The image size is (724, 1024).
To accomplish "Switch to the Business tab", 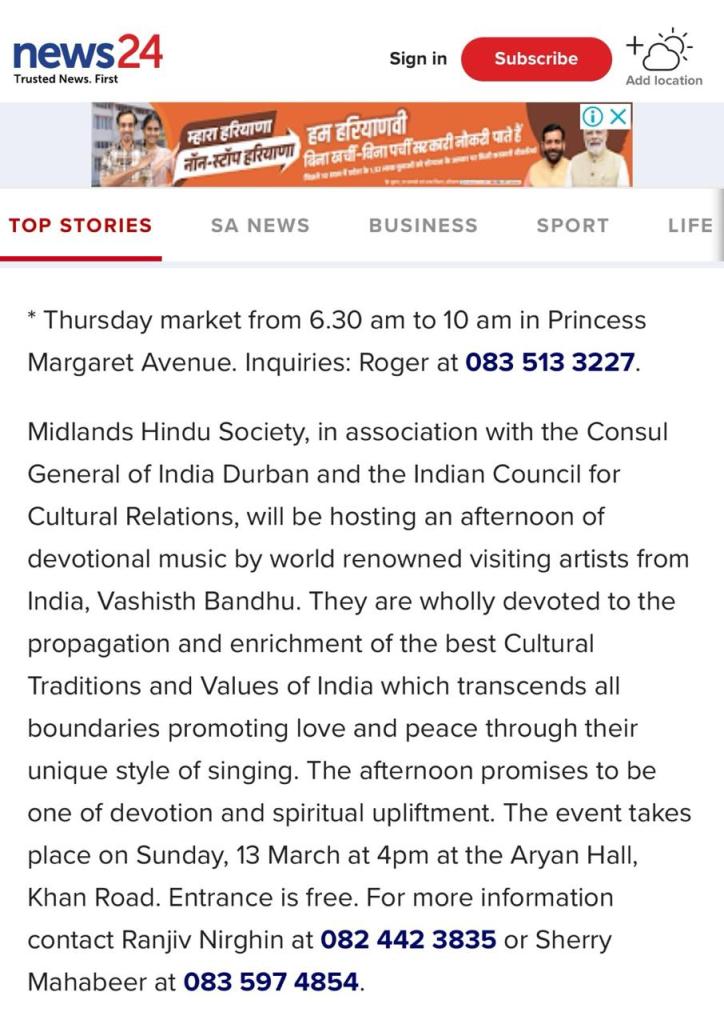I will tap(423, 225).
